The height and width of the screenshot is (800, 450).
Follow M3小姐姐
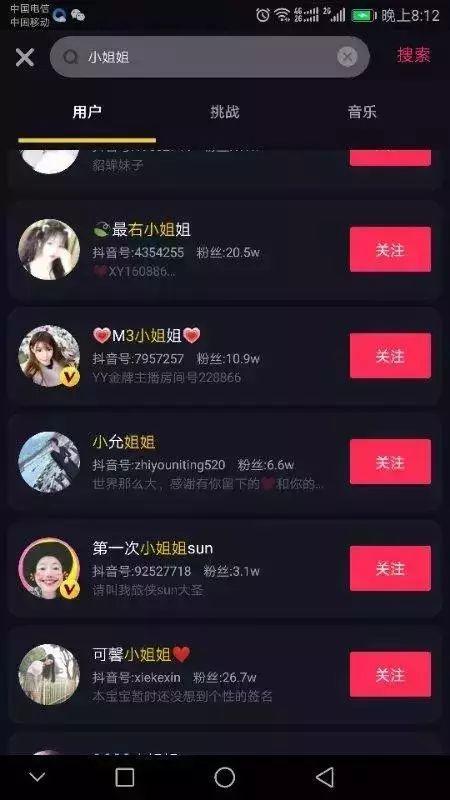pos(390,356)
